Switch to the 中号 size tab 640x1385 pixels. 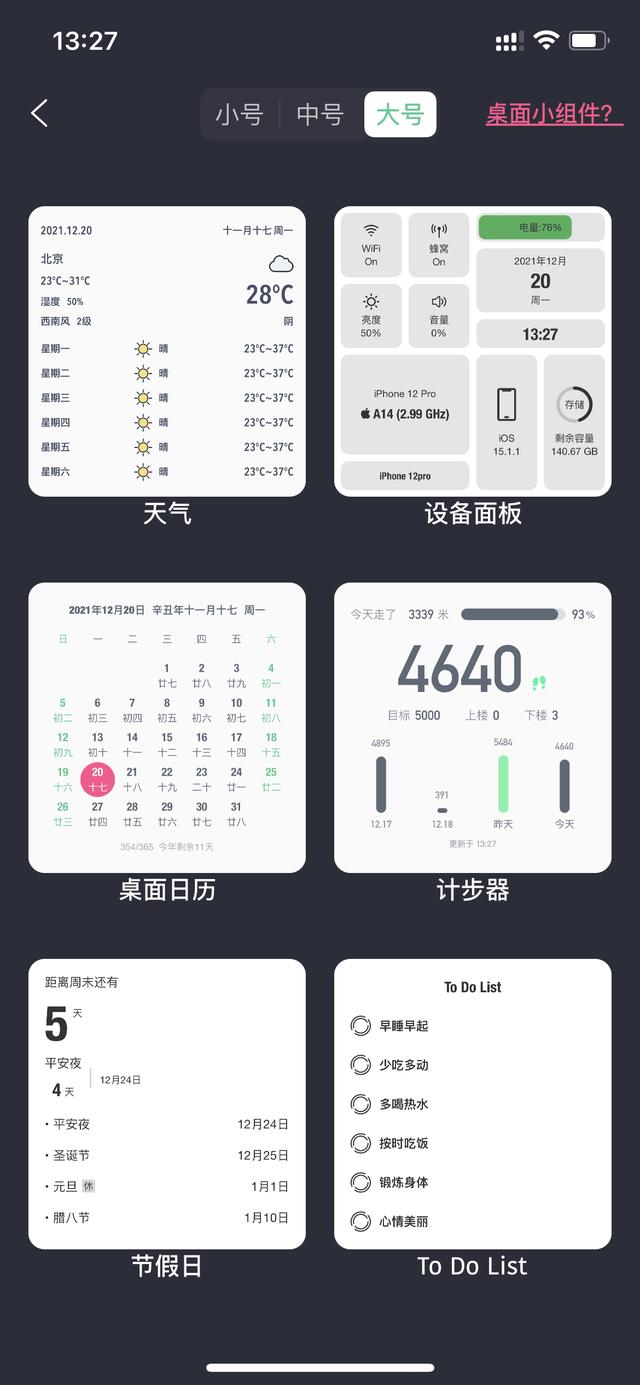click(x=320, y=114)
